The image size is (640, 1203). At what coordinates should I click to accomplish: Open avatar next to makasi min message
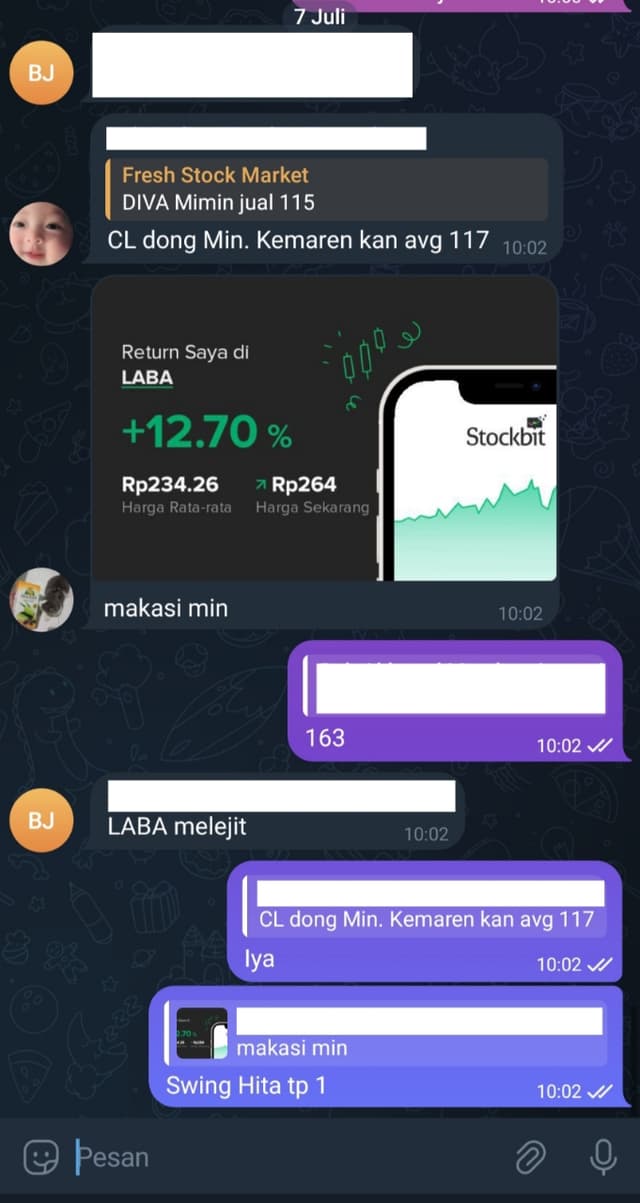[x=41, y=600]
